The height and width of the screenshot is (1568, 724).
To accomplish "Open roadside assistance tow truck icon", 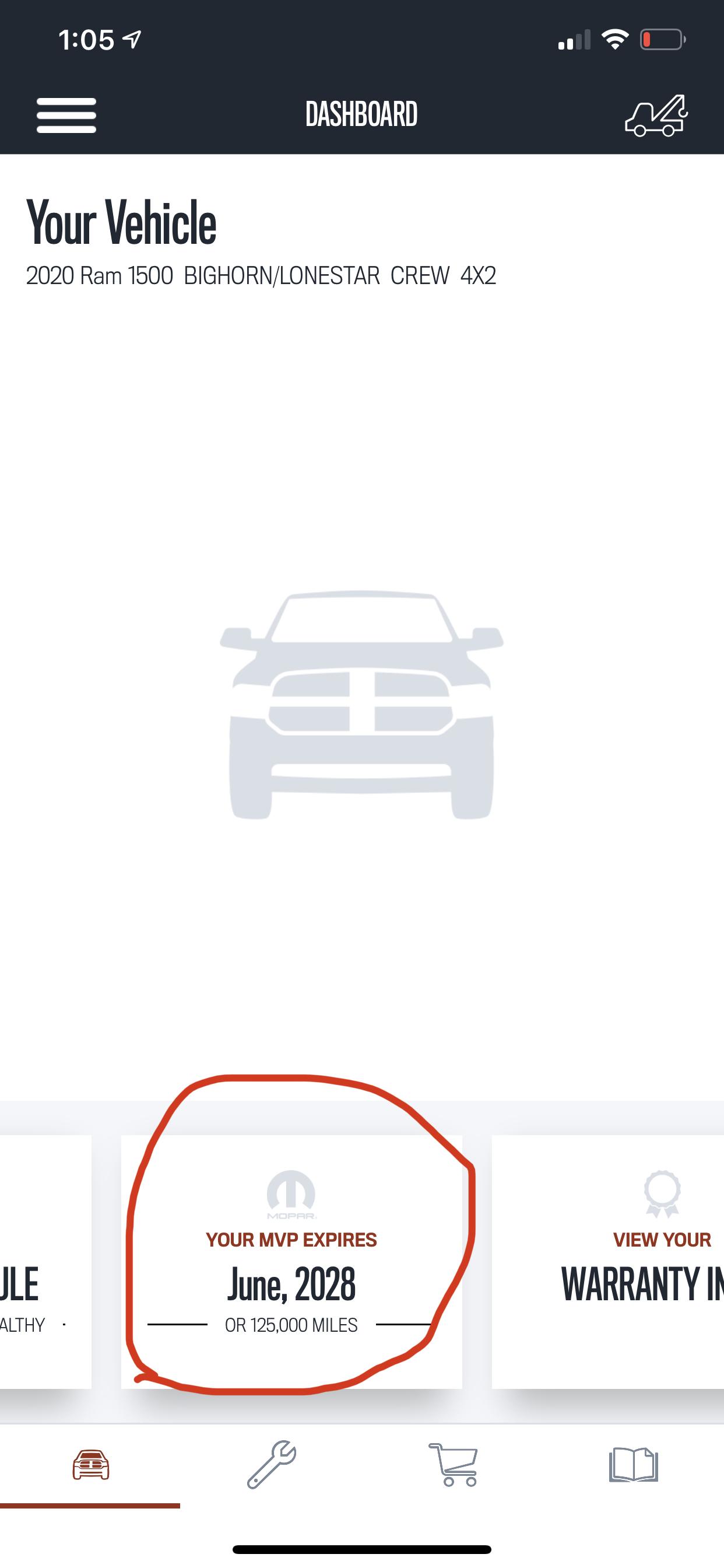I will (x=656, y=115).
